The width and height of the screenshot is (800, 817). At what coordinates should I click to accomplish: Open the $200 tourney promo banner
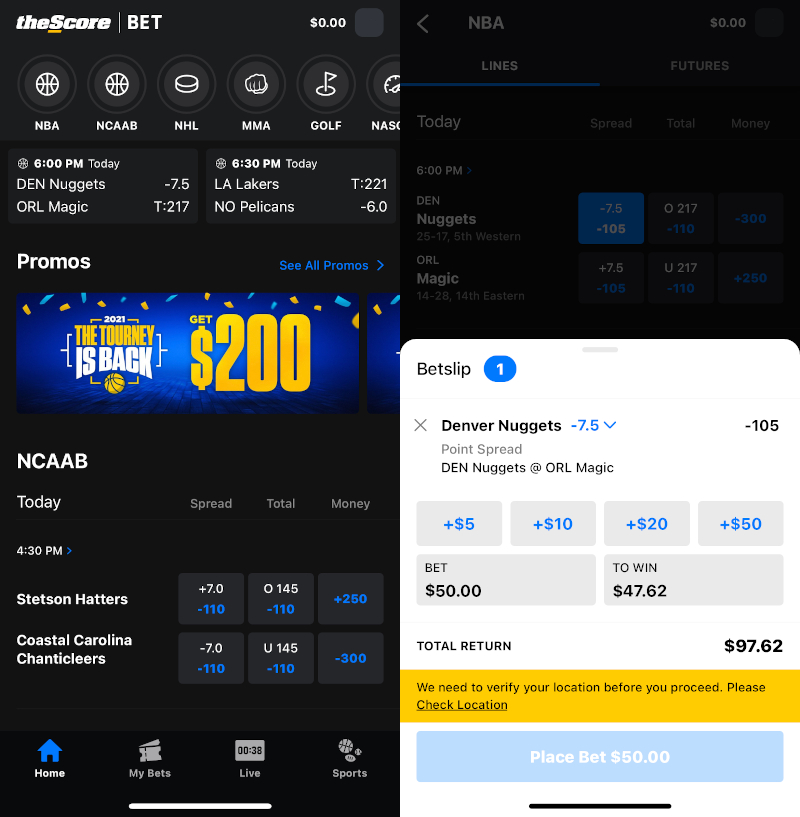coord(187,353)
